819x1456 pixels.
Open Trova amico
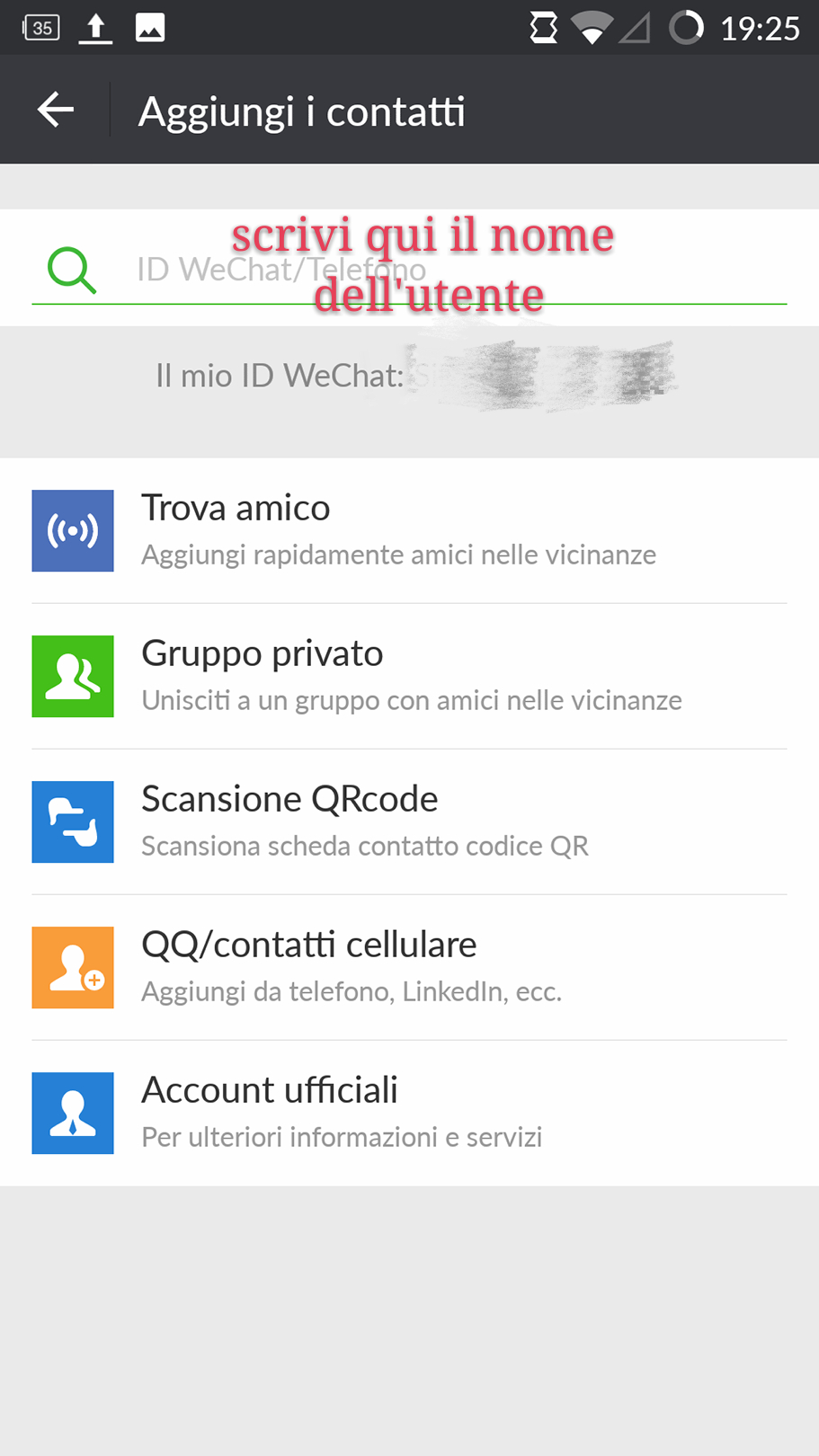click(409, 530)
